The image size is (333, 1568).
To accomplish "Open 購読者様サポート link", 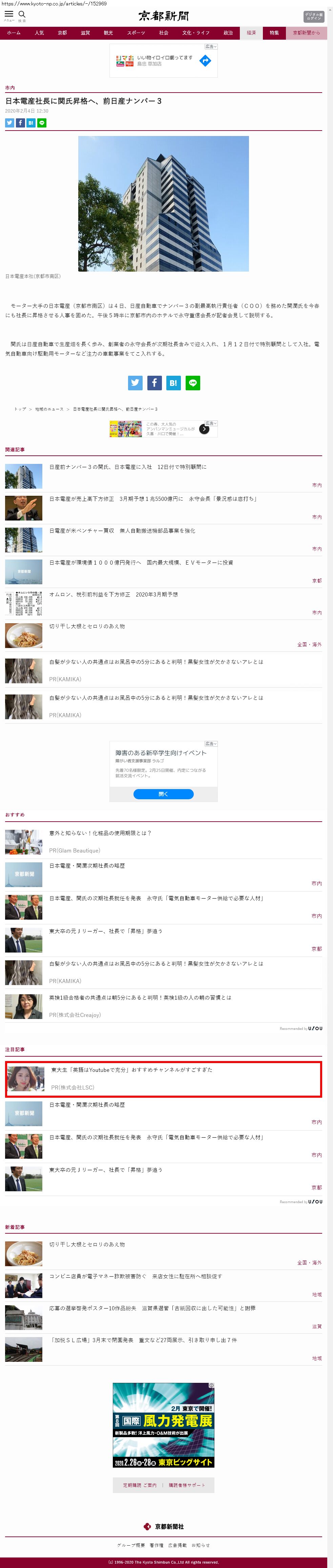I will [x=187, y=1485].
